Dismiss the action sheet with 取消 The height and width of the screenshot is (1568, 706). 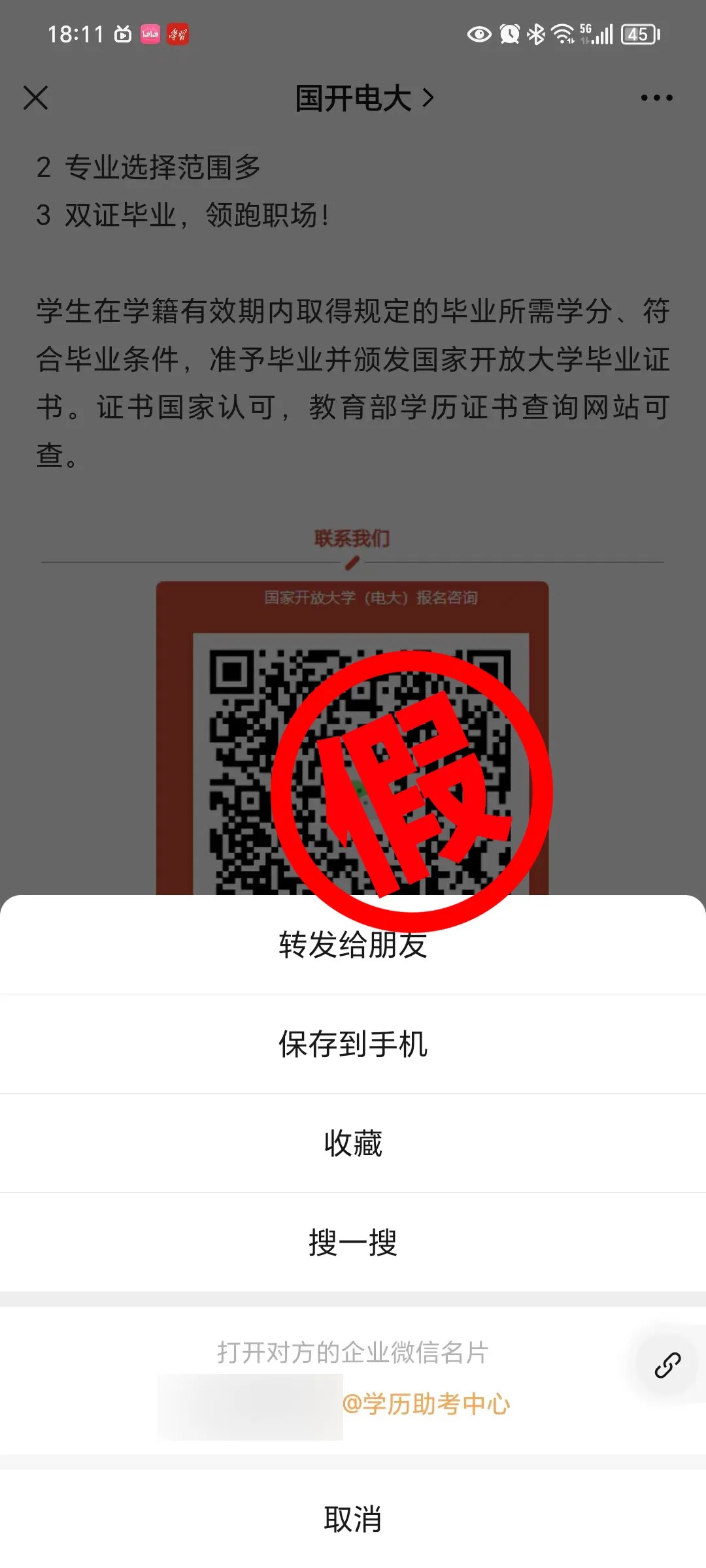point(353,1518)
